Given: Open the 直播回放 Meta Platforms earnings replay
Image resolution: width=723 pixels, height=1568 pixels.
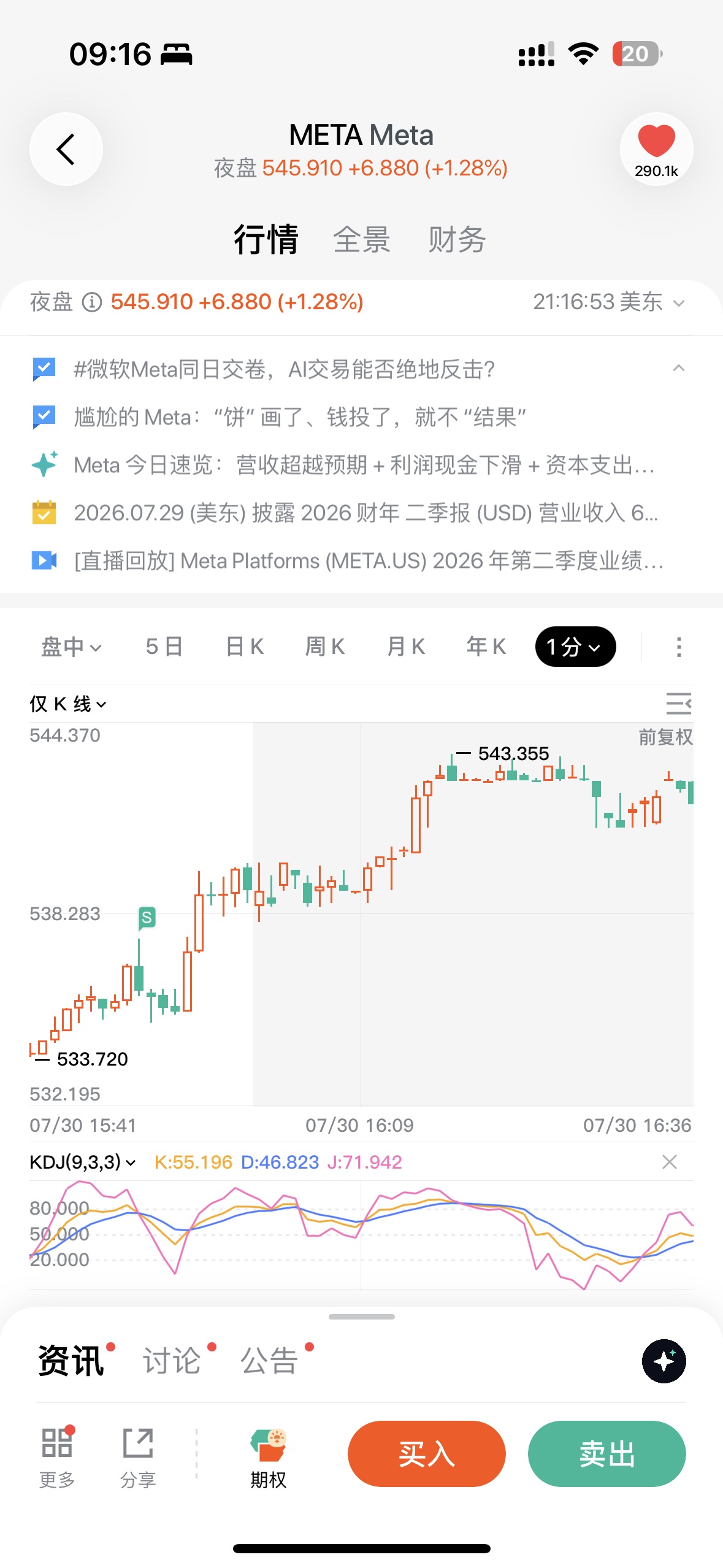Looking at the screenshot, I should point(369,561).
